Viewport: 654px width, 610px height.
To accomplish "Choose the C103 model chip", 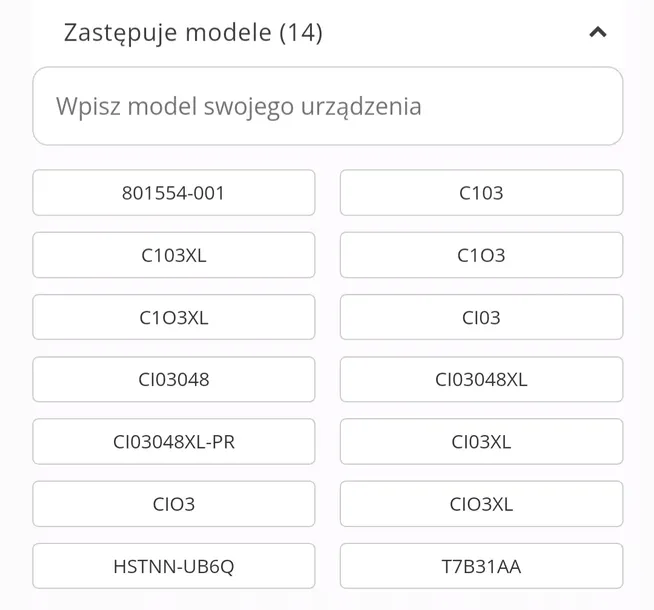I will pyautogui.click(x=481, y=193).
